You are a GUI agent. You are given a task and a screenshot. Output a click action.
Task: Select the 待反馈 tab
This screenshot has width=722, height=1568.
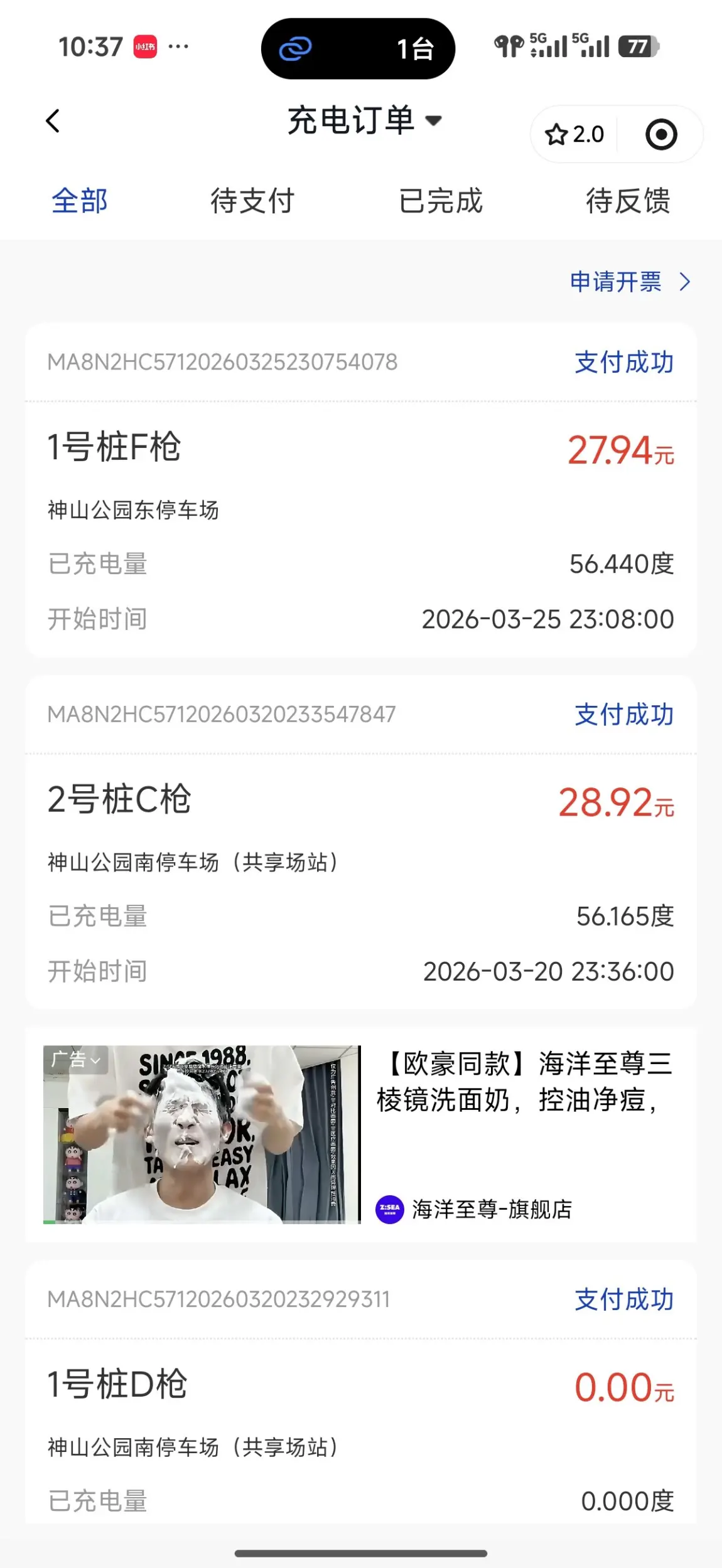pos(628,201)
